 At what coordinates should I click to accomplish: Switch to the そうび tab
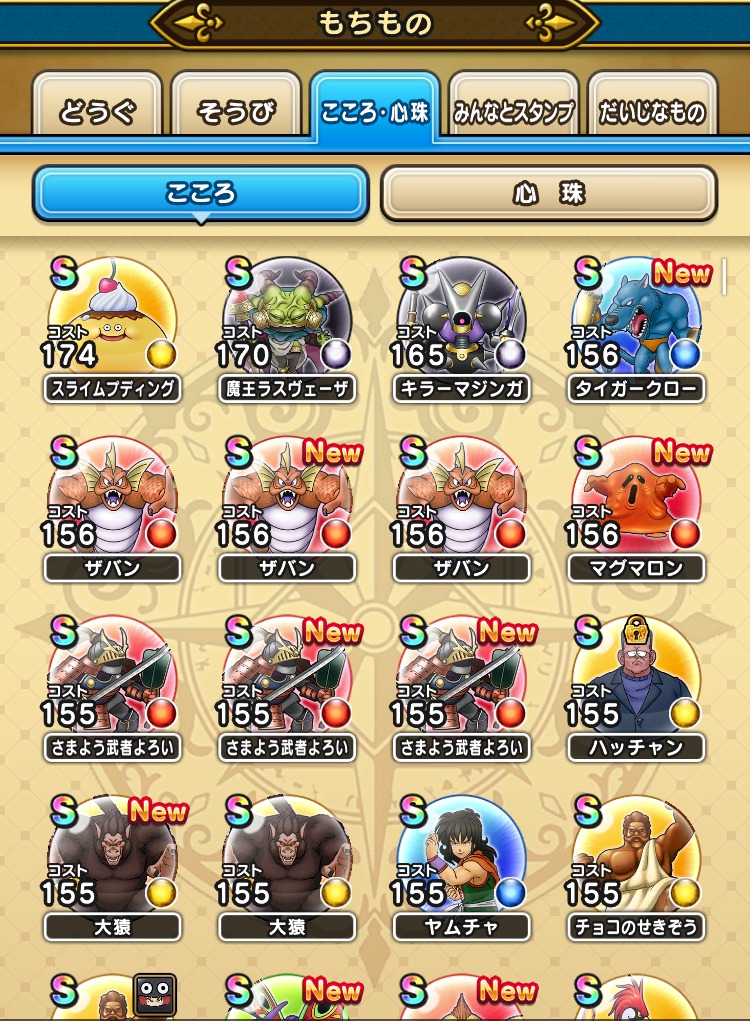click(236, 111)
